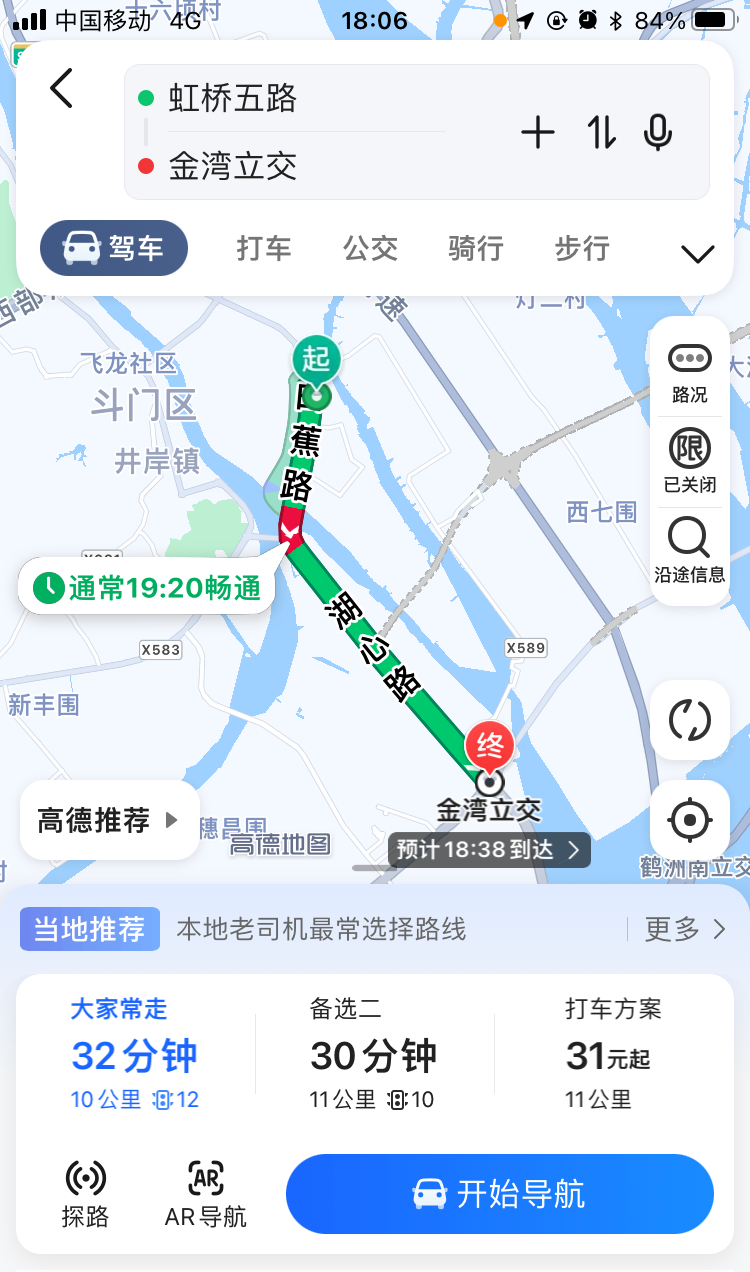The height and width of the screenshot is (1272, 750).
Task: Add a waypoint with the plus icon
Action: 538,132
